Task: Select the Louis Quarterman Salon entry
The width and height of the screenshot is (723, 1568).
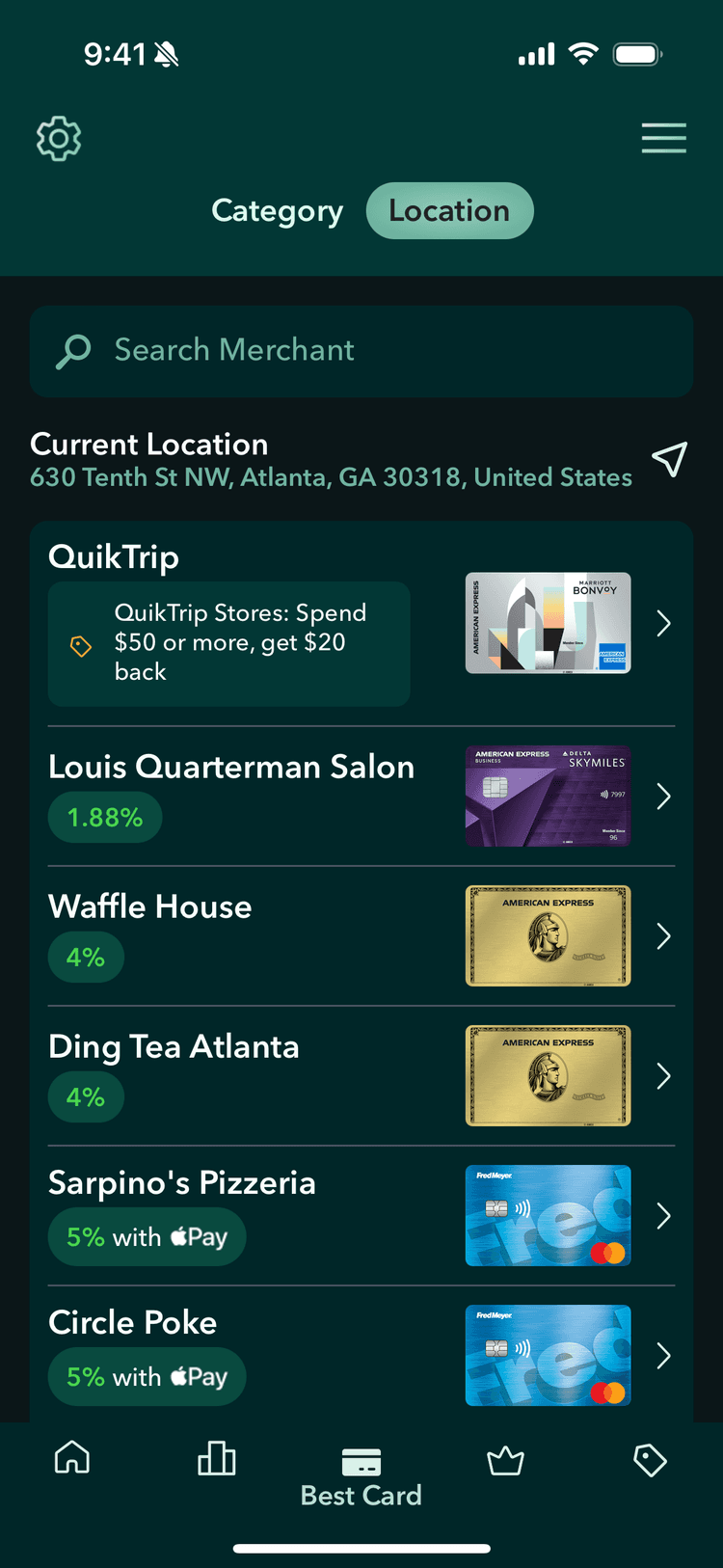Action: click(231, 767)
